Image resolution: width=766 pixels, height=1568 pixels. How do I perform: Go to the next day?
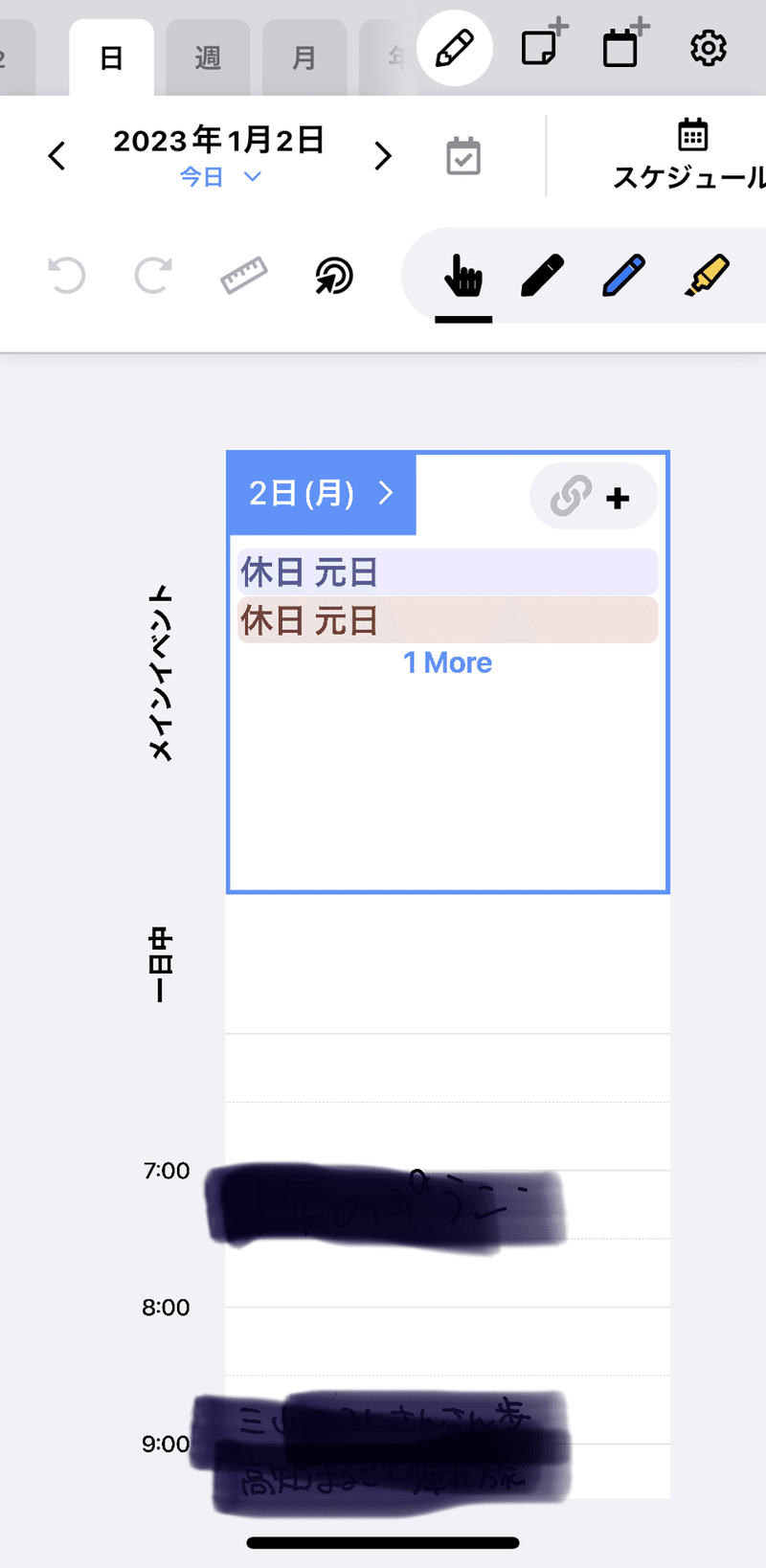(383, 156)
